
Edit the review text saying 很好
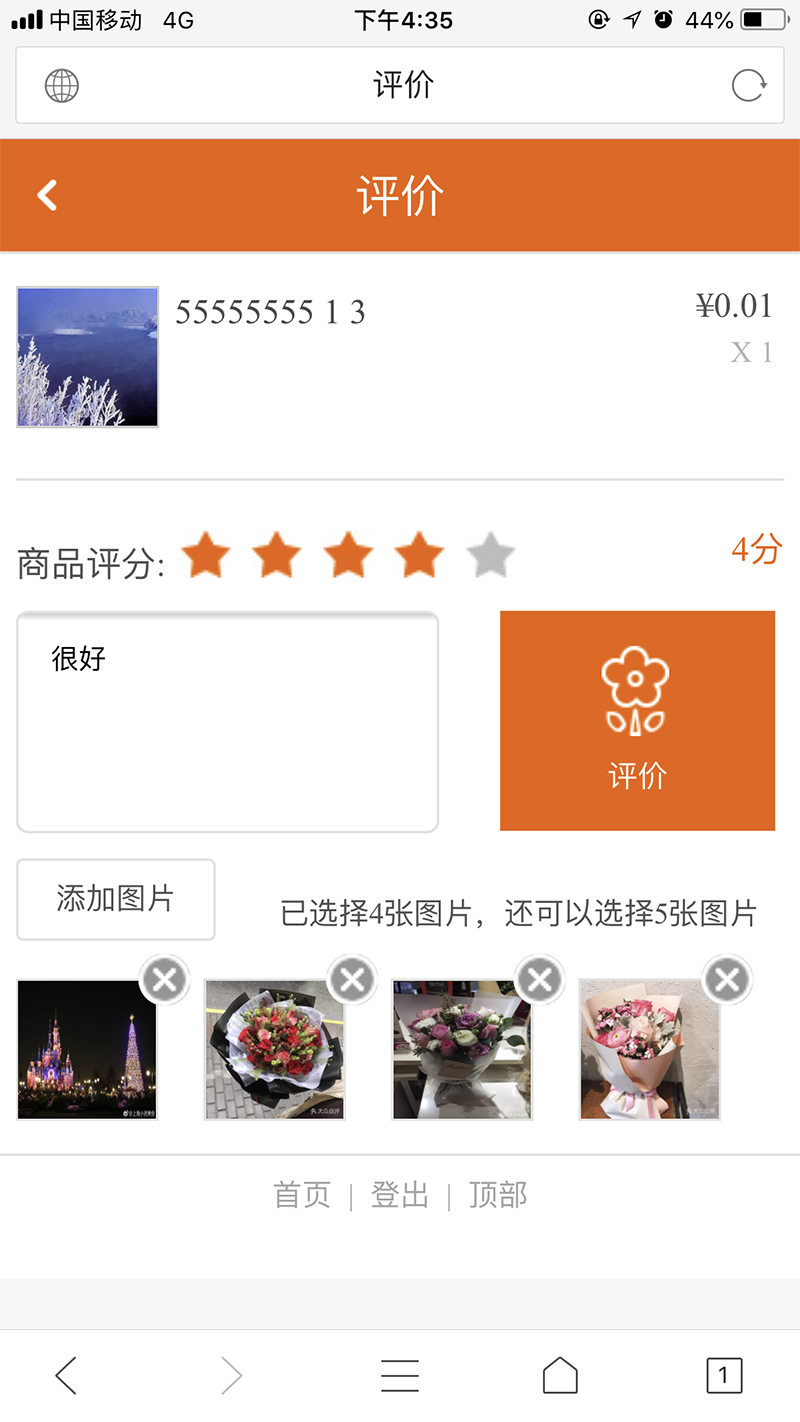pos(227,721)
